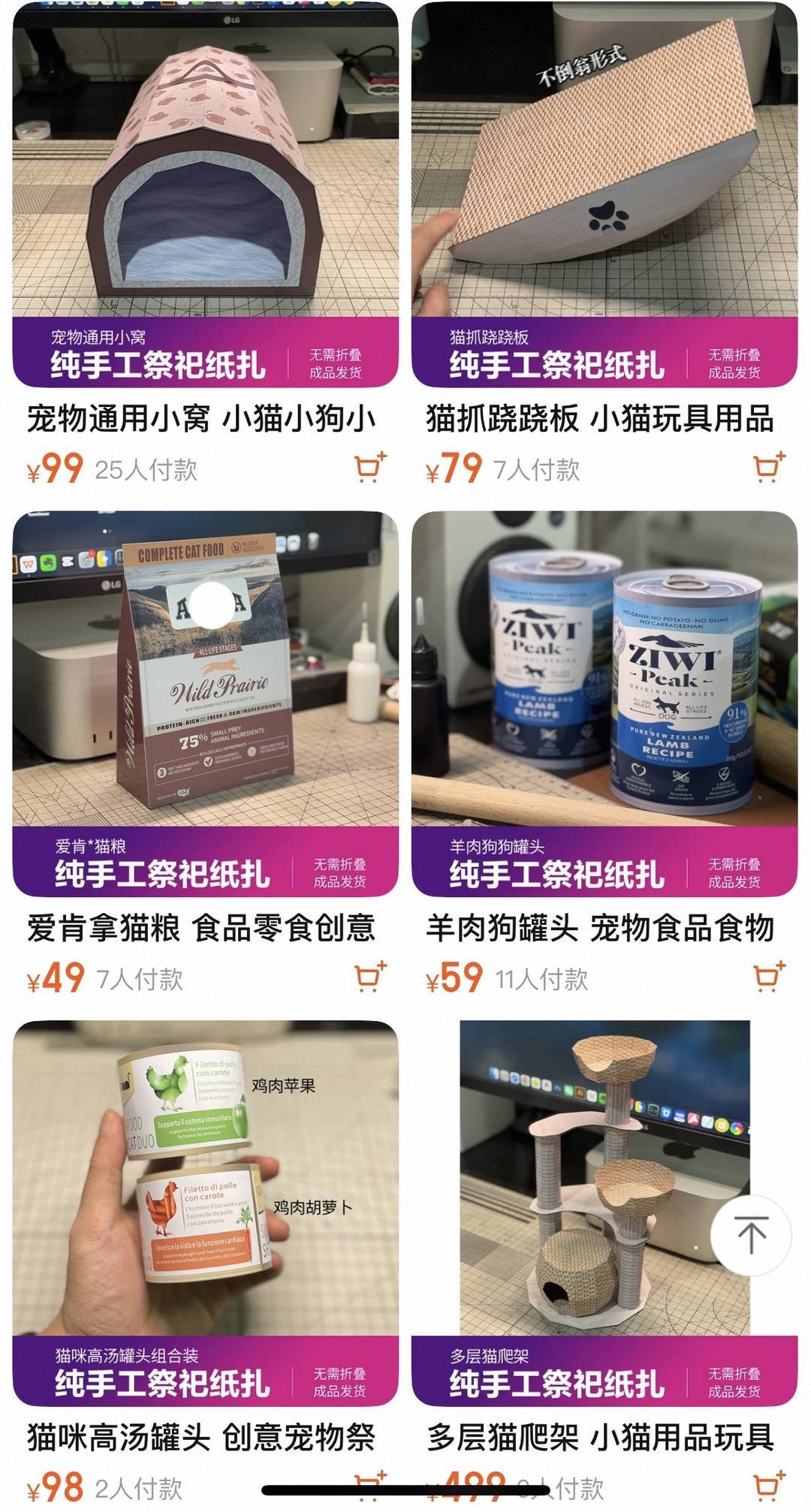Screen dimensions: 811x1512
Task: Add 猫咪高汤罐头 to cart
Action: click(x=369, y=1483)
